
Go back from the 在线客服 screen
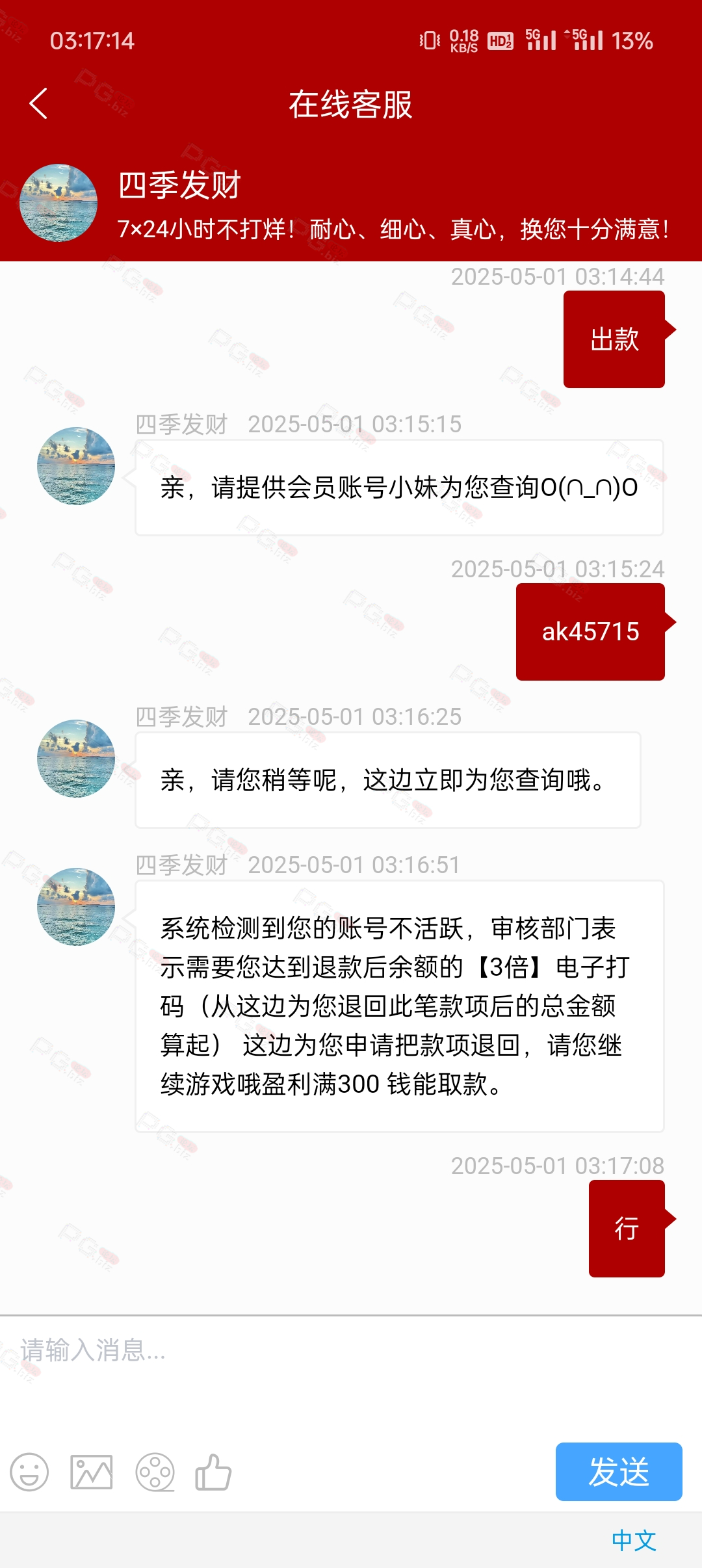coord(39,104)
